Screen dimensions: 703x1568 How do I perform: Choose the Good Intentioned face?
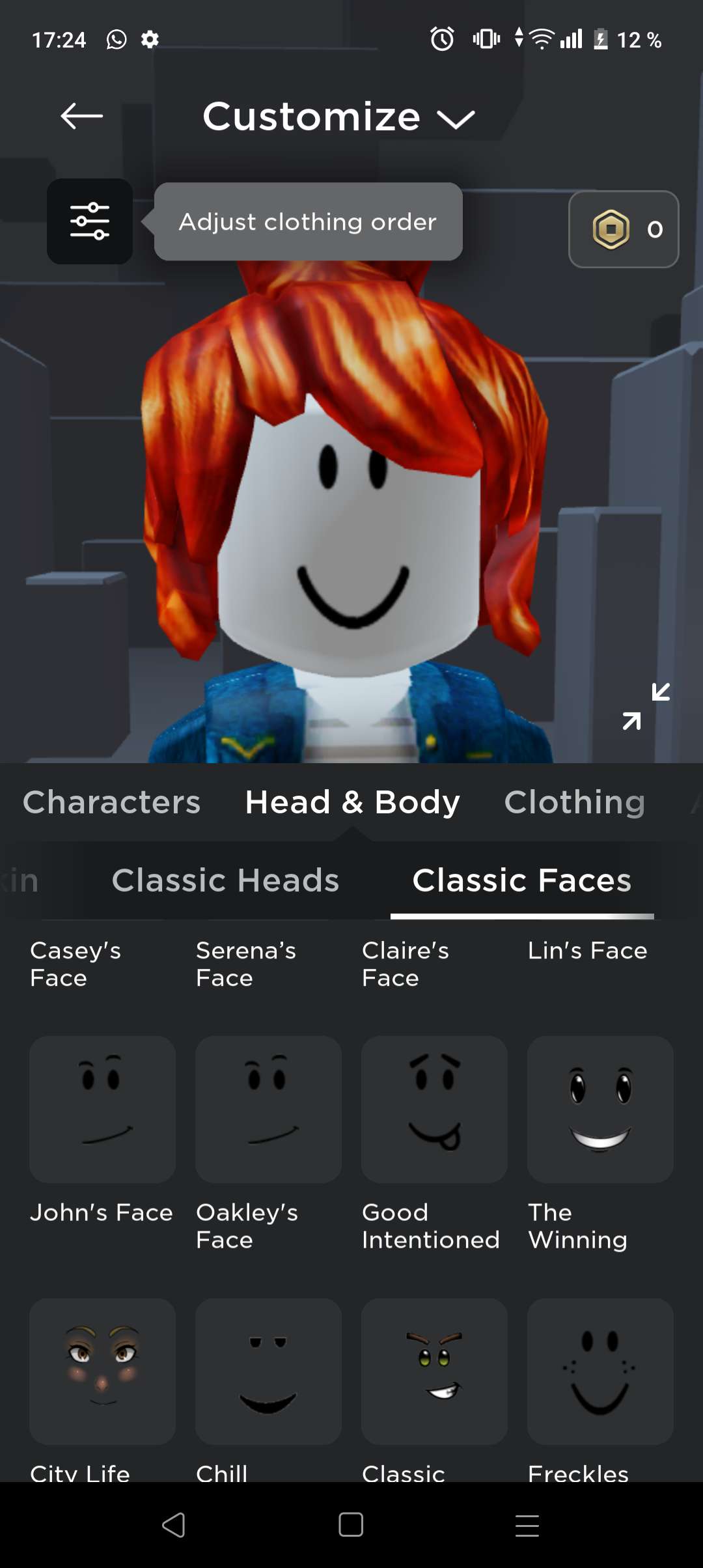[x=434, y=1110]
